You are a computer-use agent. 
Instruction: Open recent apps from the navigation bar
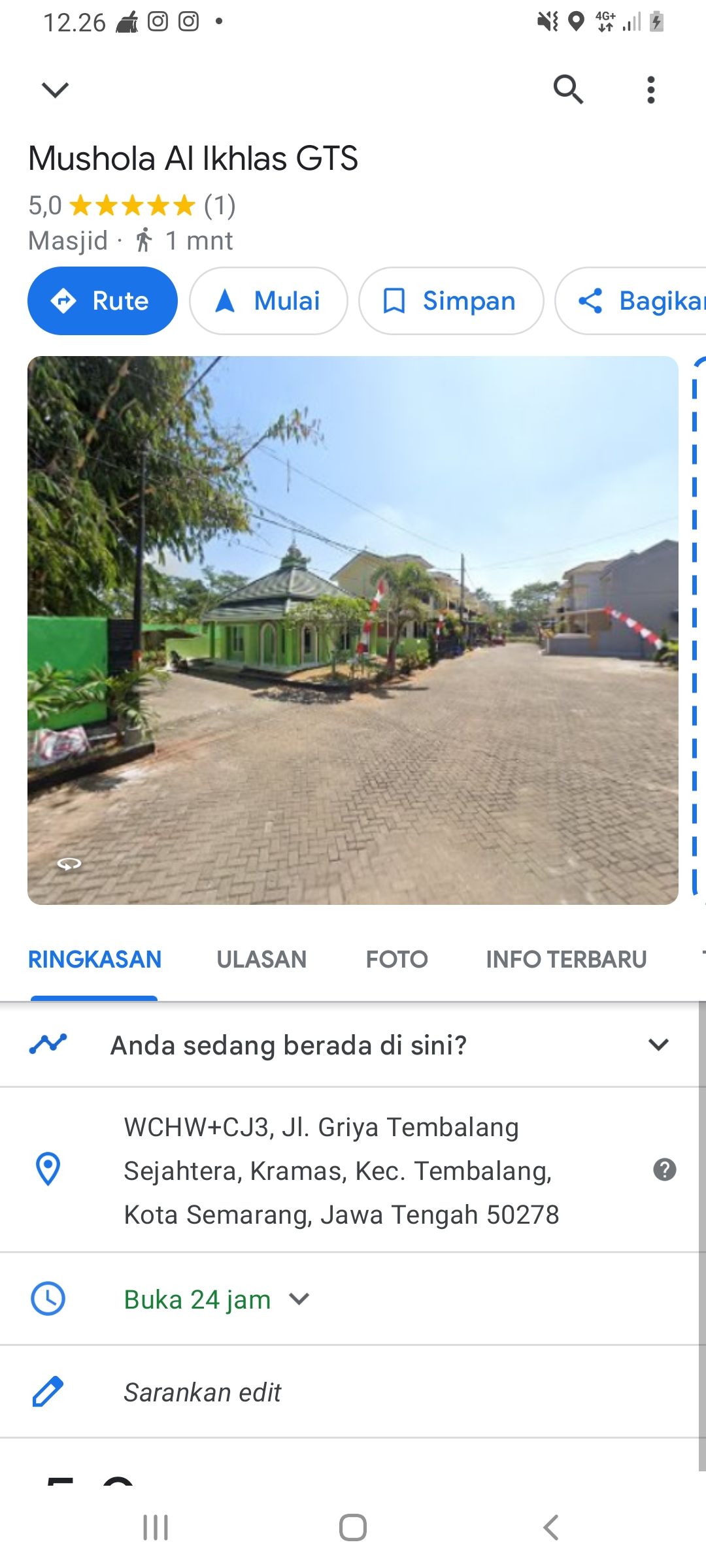tap(156, 1527)
